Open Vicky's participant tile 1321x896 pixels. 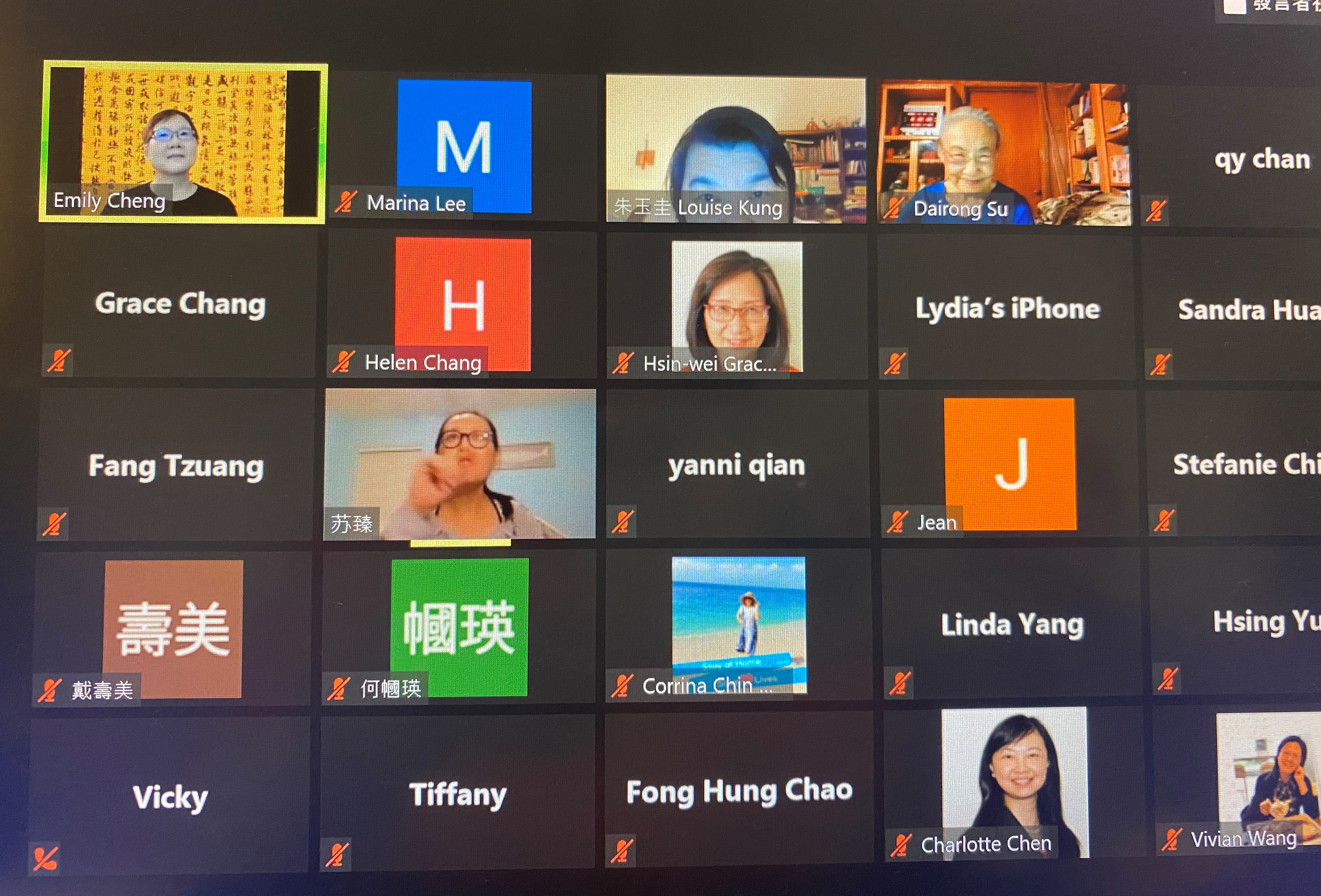[x=170, y=796]
